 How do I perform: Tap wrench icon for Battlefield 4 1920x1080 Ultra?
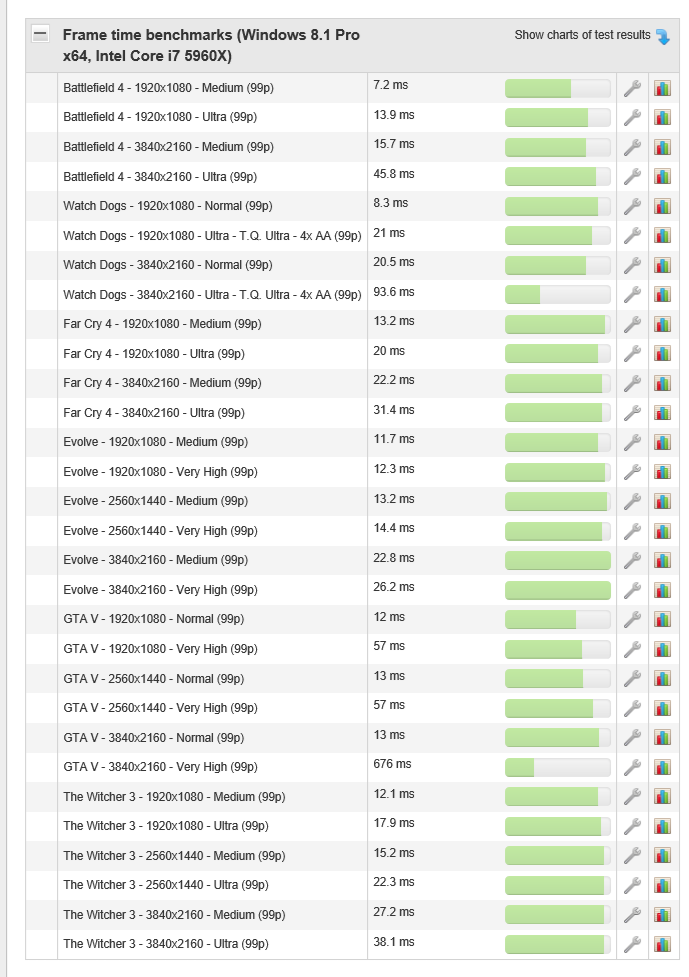tap(632, 118)
